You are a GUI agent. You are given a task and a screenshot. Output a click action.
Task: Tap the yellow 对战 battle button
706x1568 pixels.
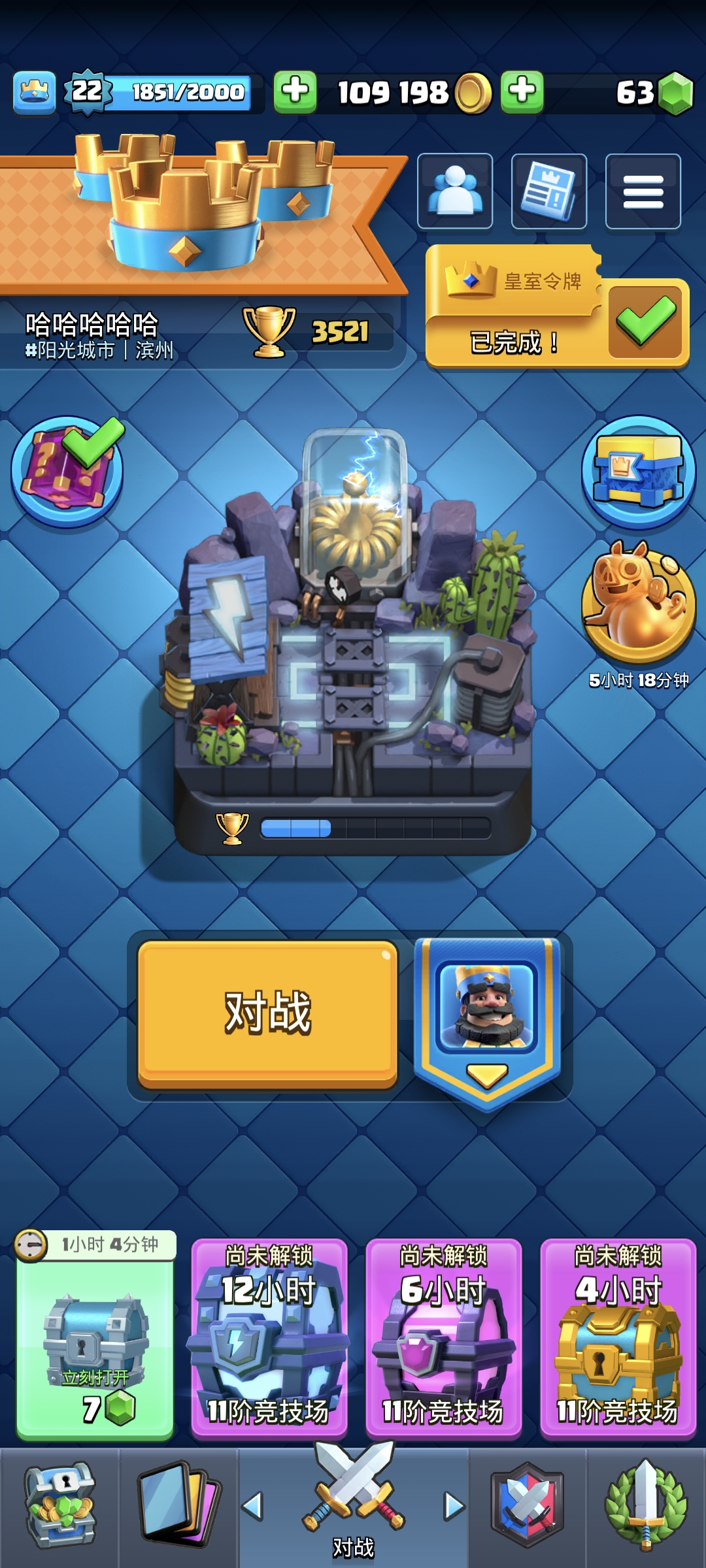point(267,1014)
